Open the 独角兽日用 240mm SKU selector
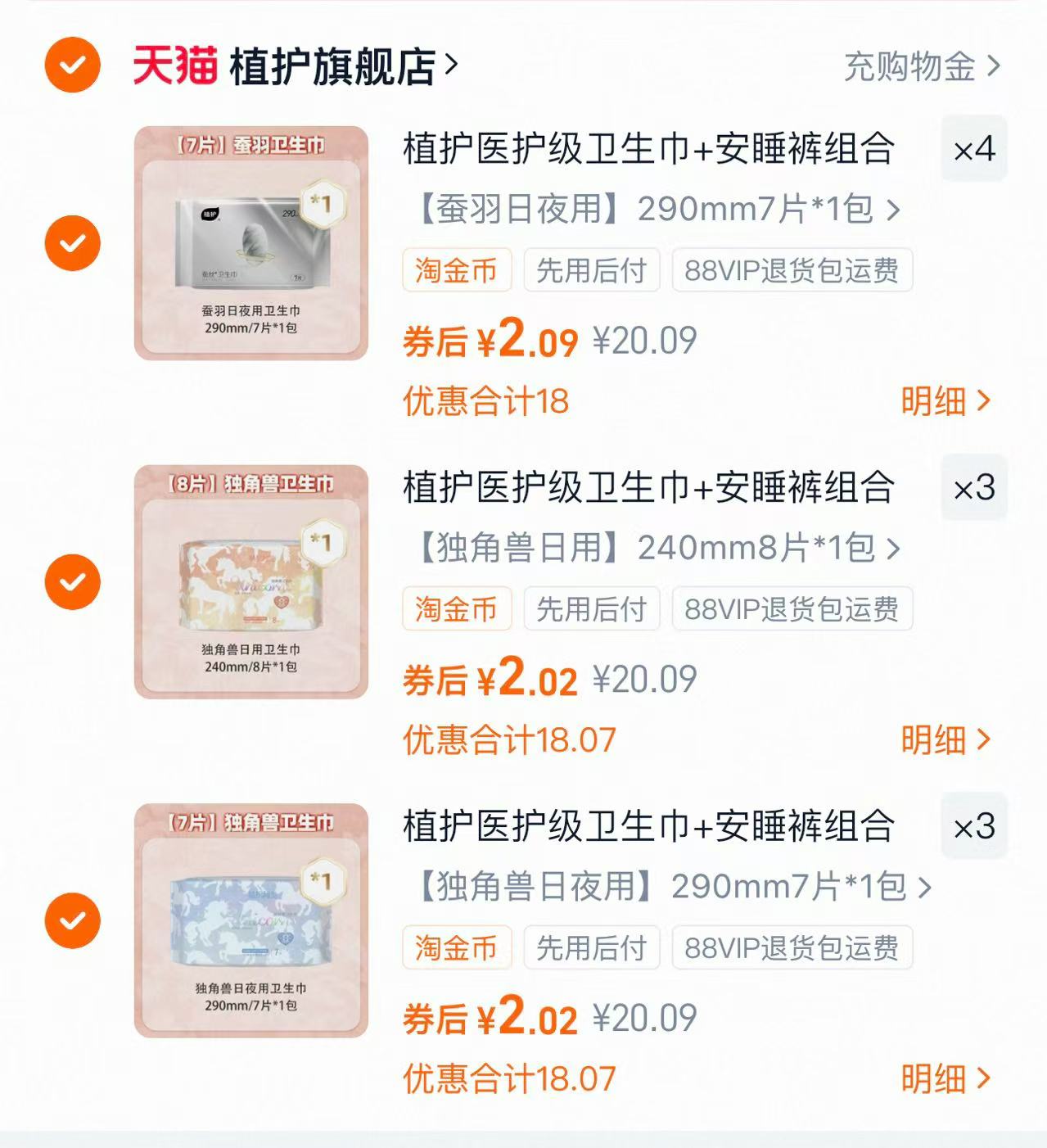 tap(647, 550)
